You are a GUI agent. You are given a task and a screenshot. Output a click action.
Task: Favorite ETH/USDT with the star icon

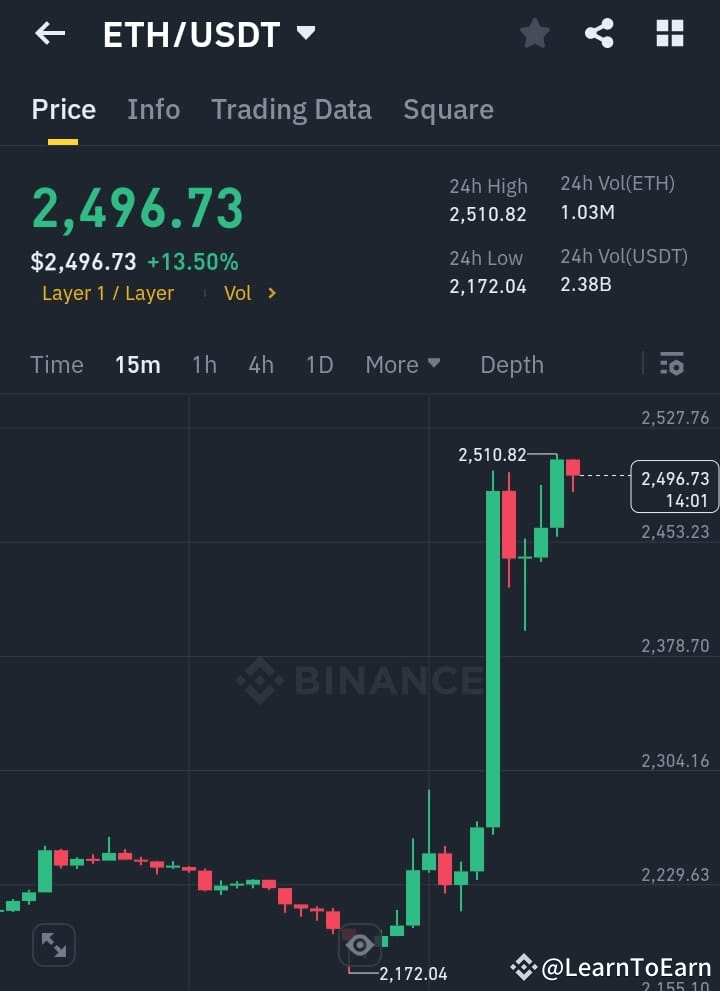pos(535,33)
